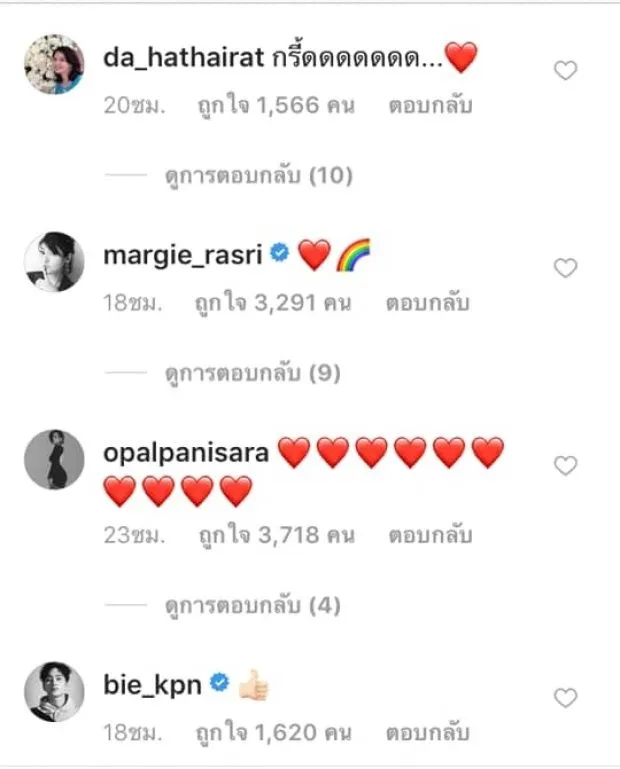Like margie_rasri's comment

click(x=566, y=268)
